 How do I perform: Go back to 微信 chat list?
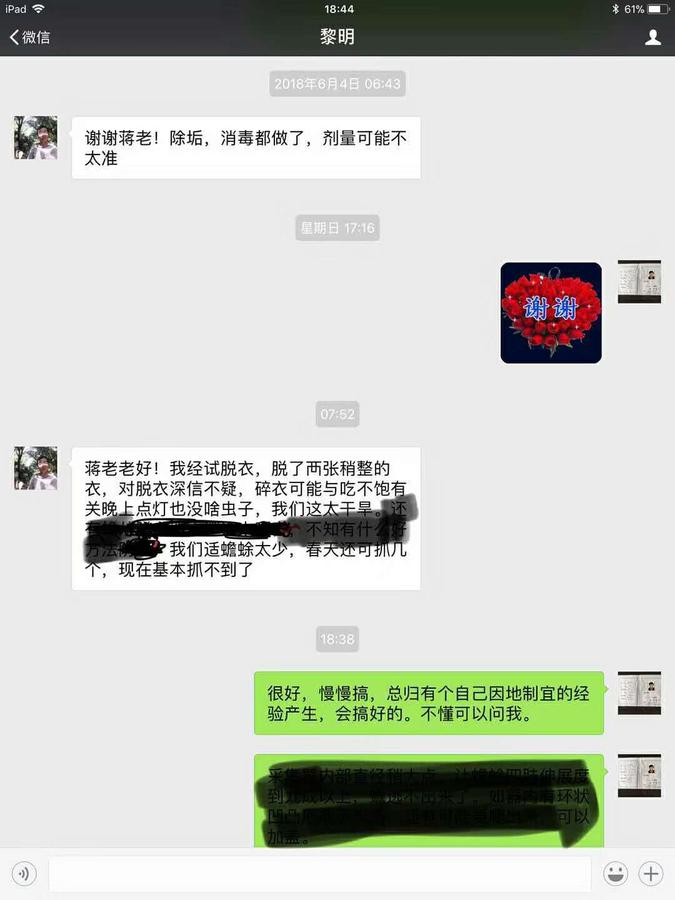[30, 37]
